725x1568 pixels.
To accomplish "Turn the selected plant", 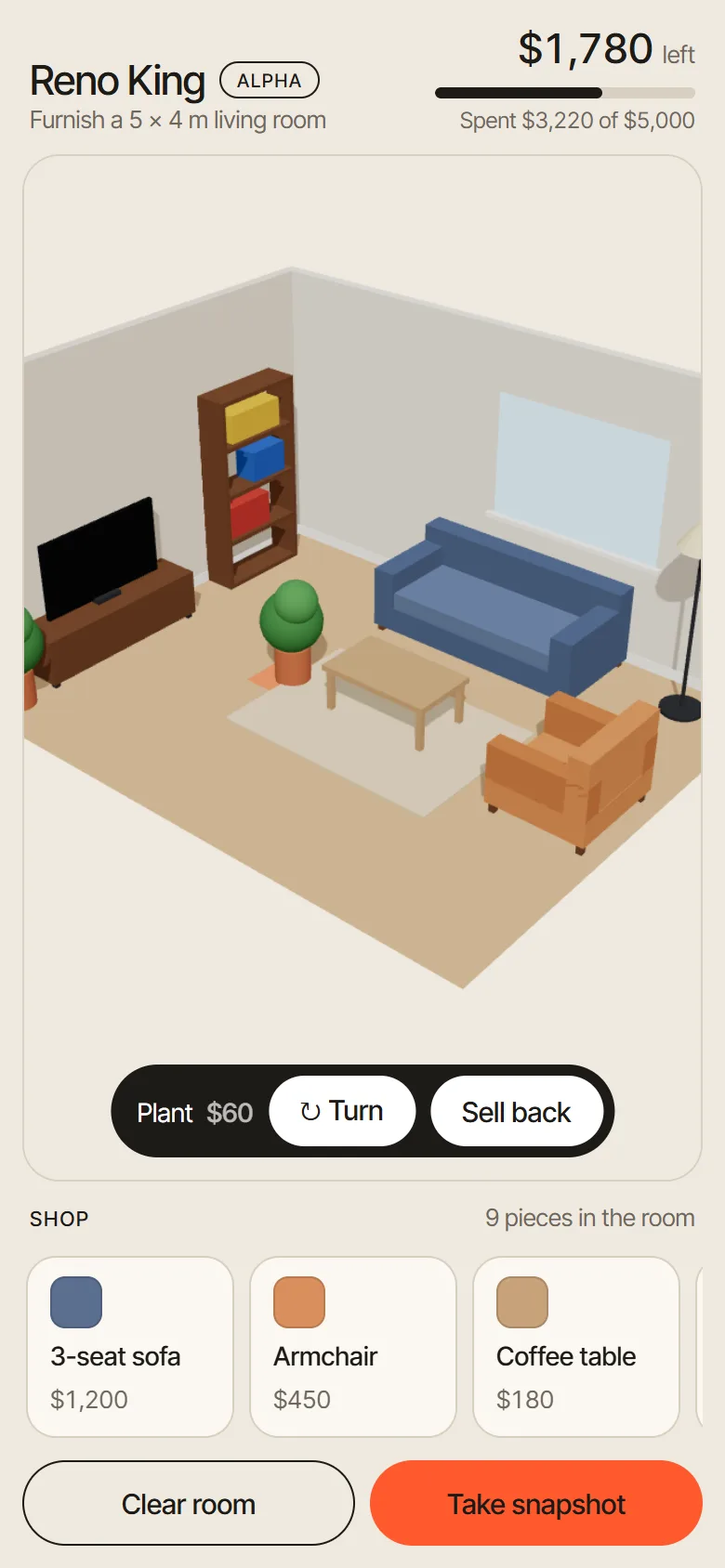I will [x=342, y=1111].
